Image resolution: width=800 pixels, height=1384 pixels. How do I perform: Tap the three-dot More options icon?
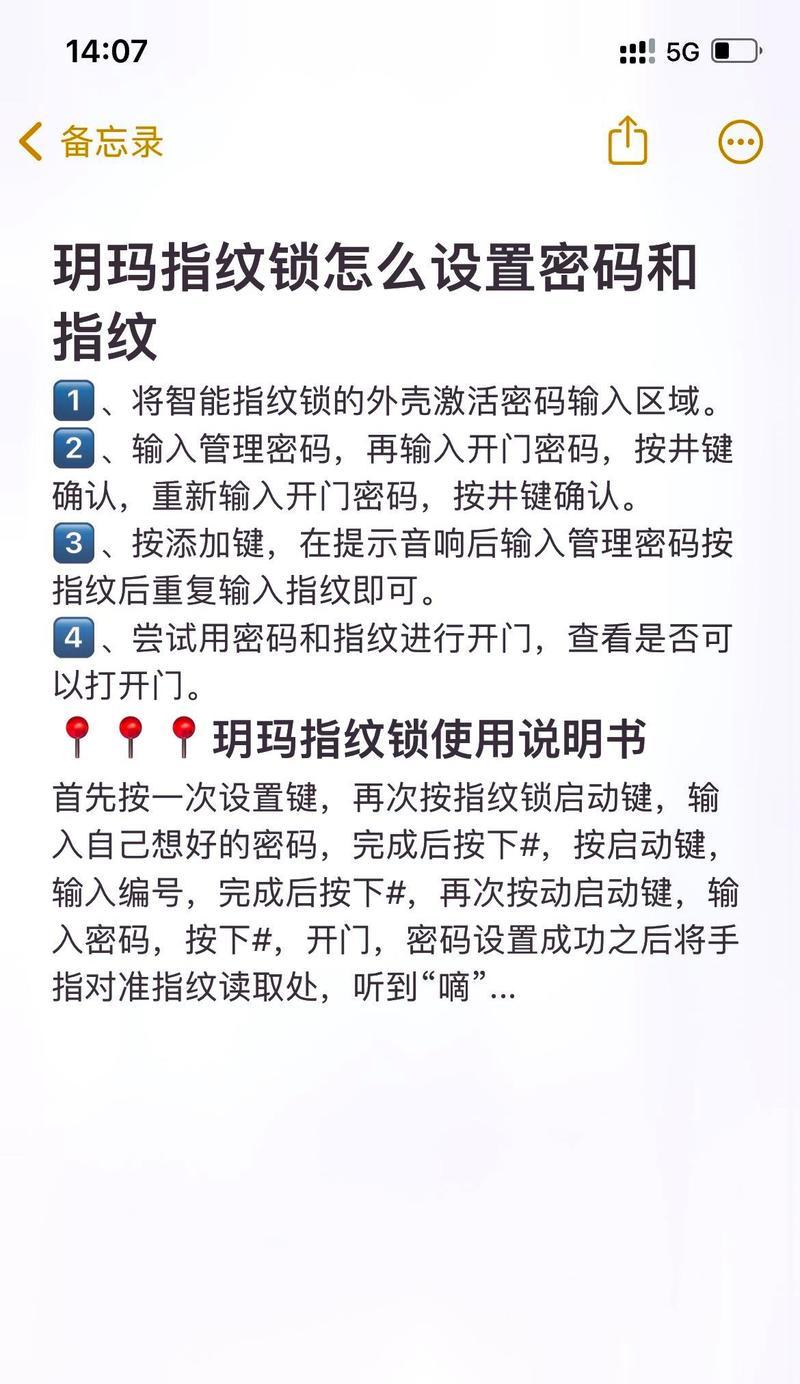pyautogui.click(x=738, y=143)
